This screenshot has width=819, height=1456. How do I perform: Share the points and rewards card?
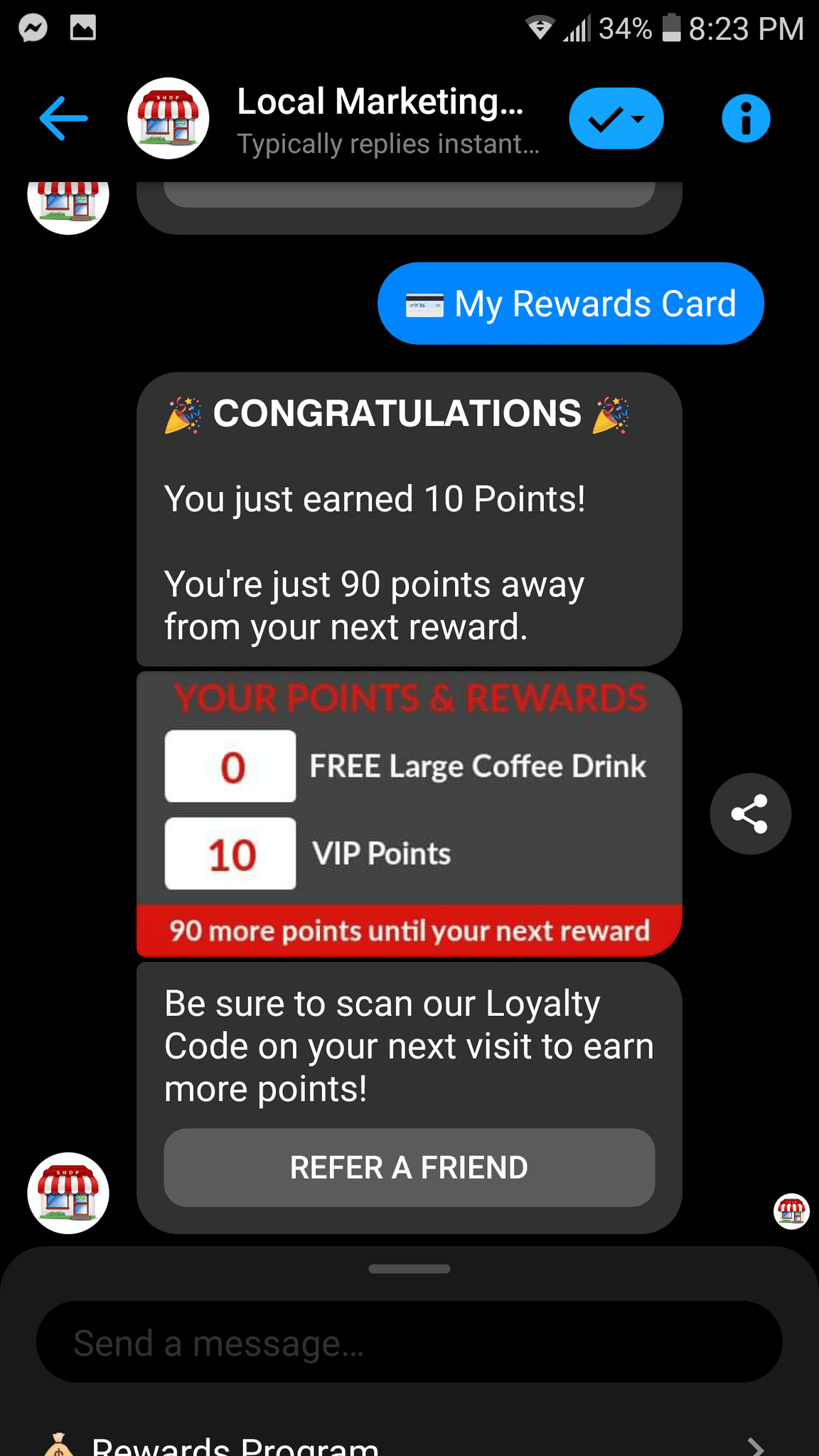pos(750,813)
